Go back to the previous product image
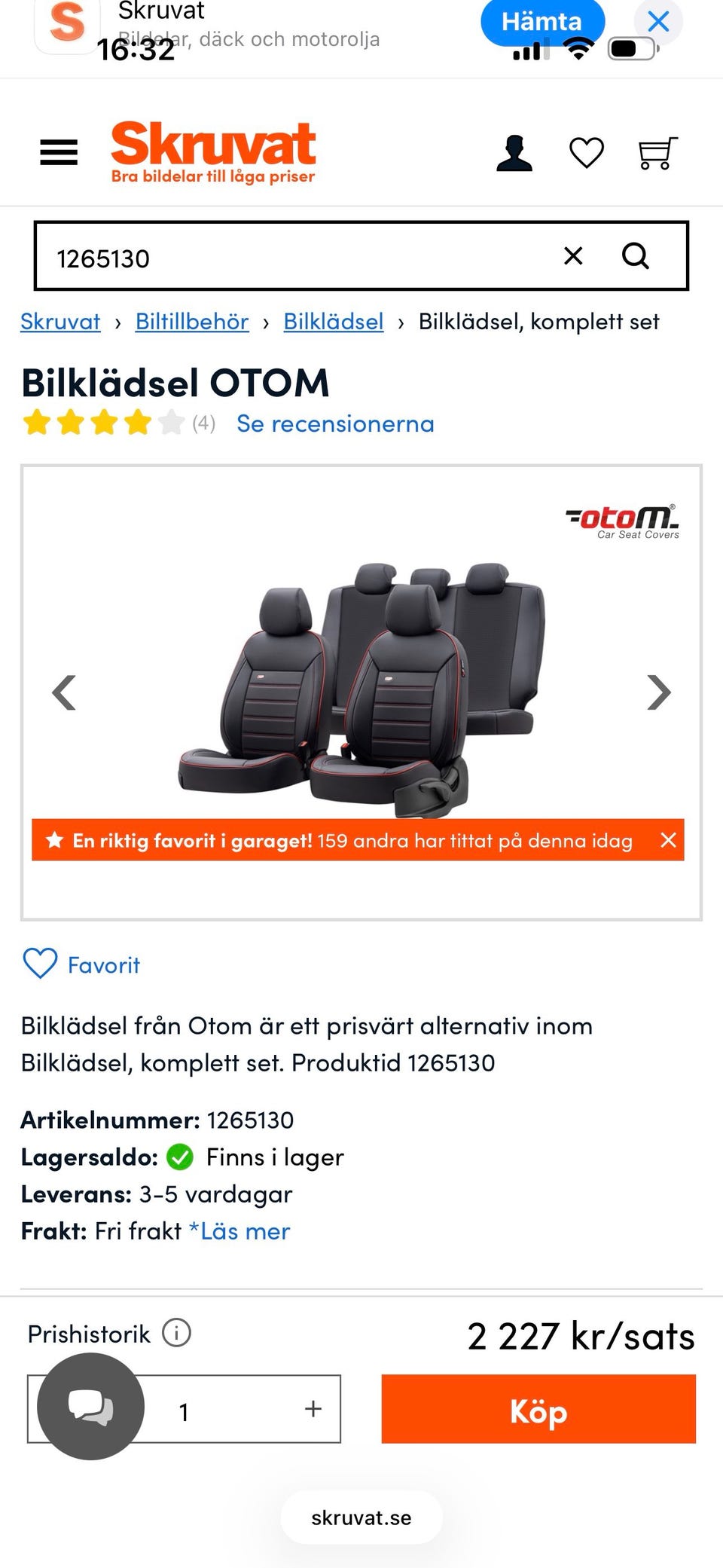Image resolution: width=723 pixels, height=1568 pixels. coord(66,692)
